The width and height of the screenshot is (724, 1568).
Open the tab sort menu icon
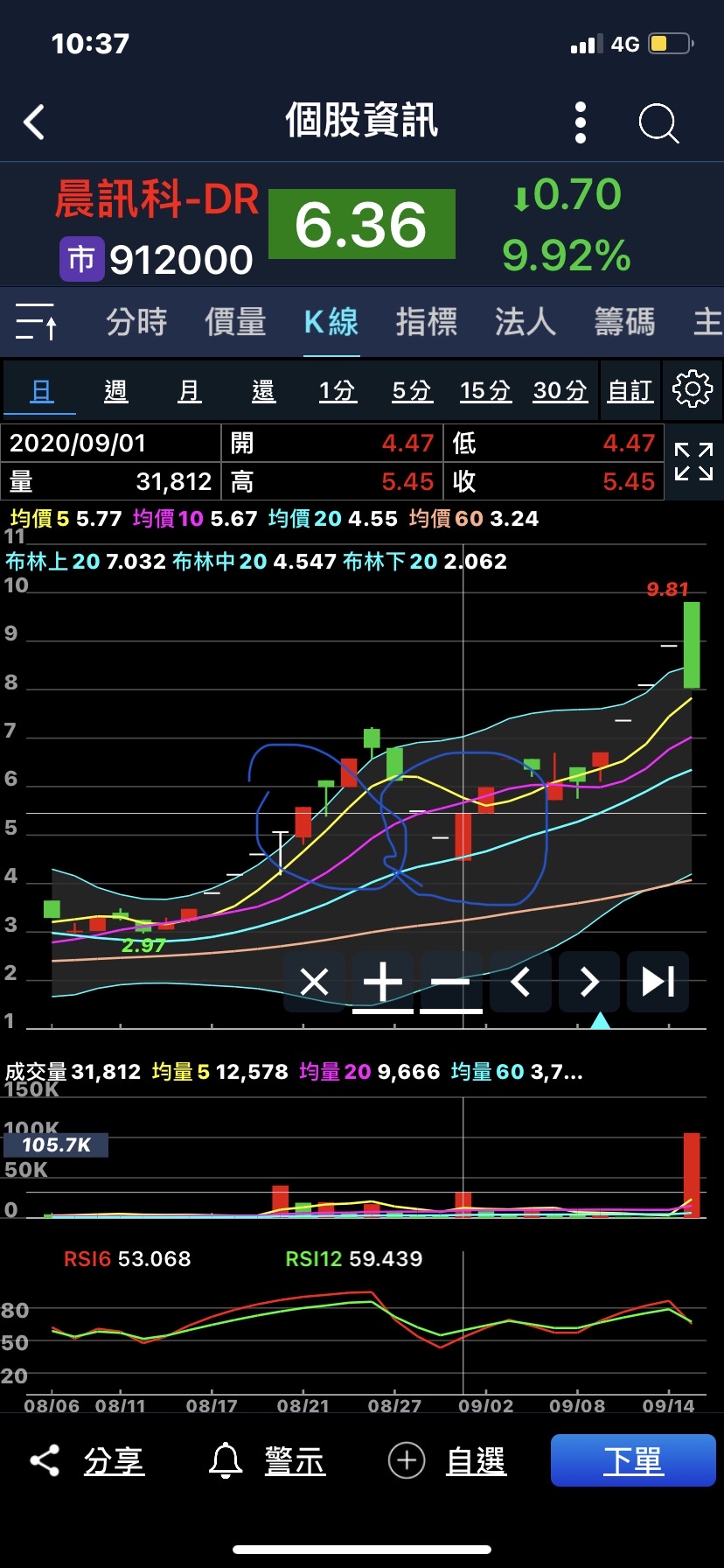click(x=37, y=322)
